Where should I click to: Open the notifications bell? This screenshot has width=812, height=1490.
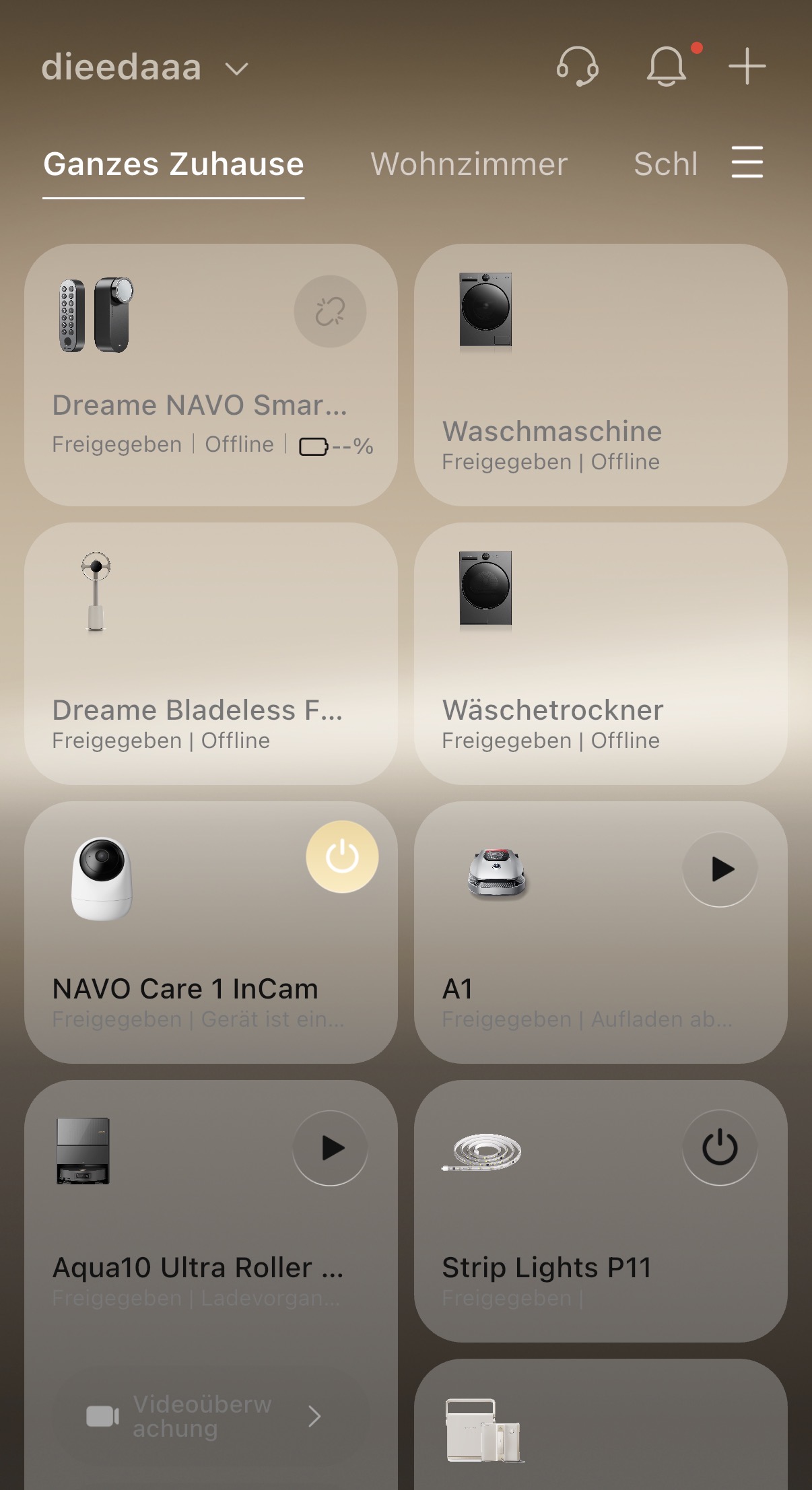click(x=667, y=66)
